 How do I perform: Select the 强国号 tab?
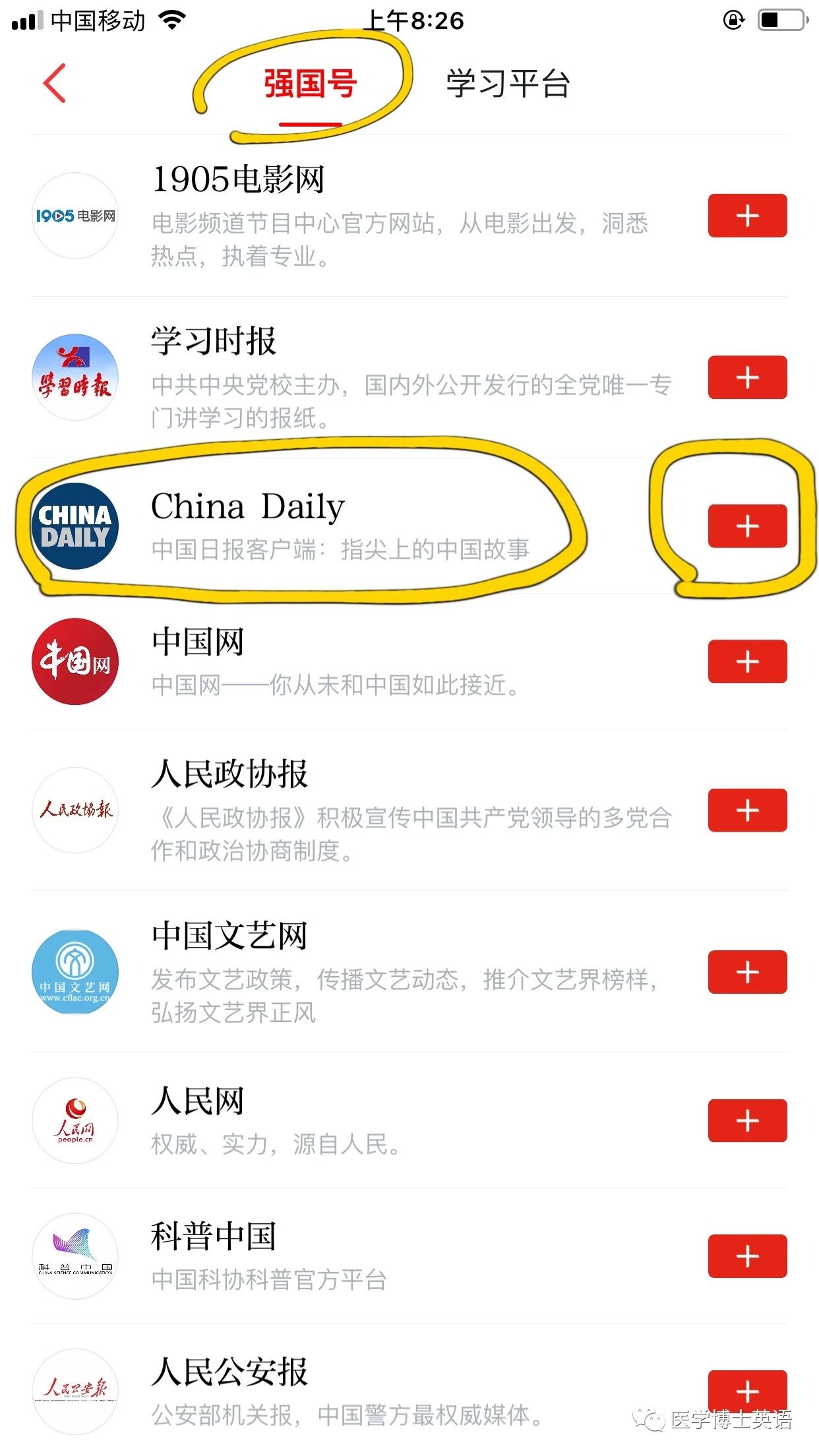303,82
